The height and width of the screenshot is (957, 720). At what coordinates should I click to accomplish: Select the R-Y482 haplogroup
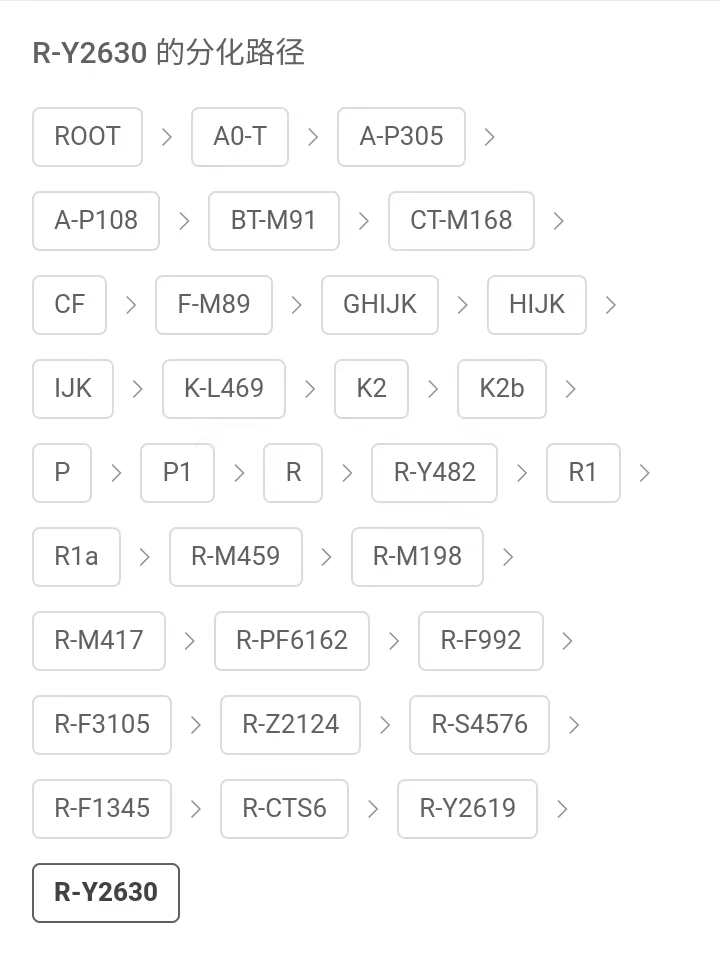coord(434,473)
